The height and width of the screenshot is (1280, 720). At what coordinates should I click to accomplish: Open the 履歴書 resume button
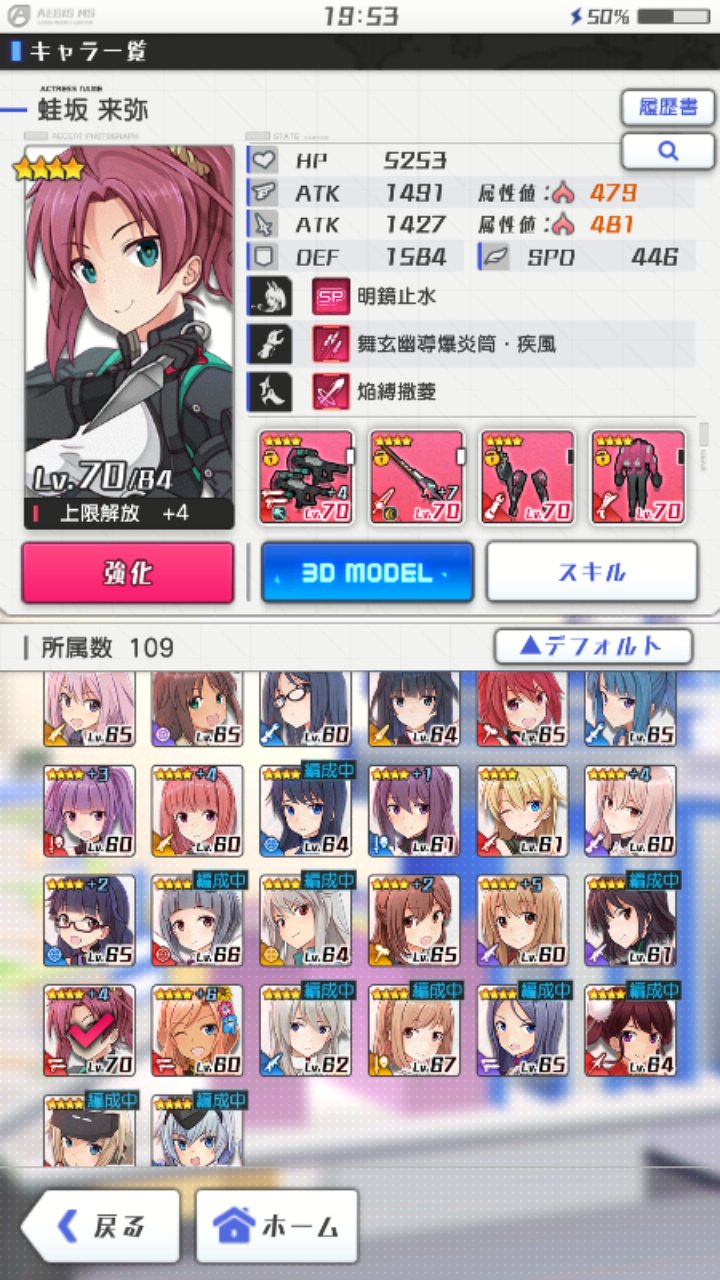click(668, 107)
